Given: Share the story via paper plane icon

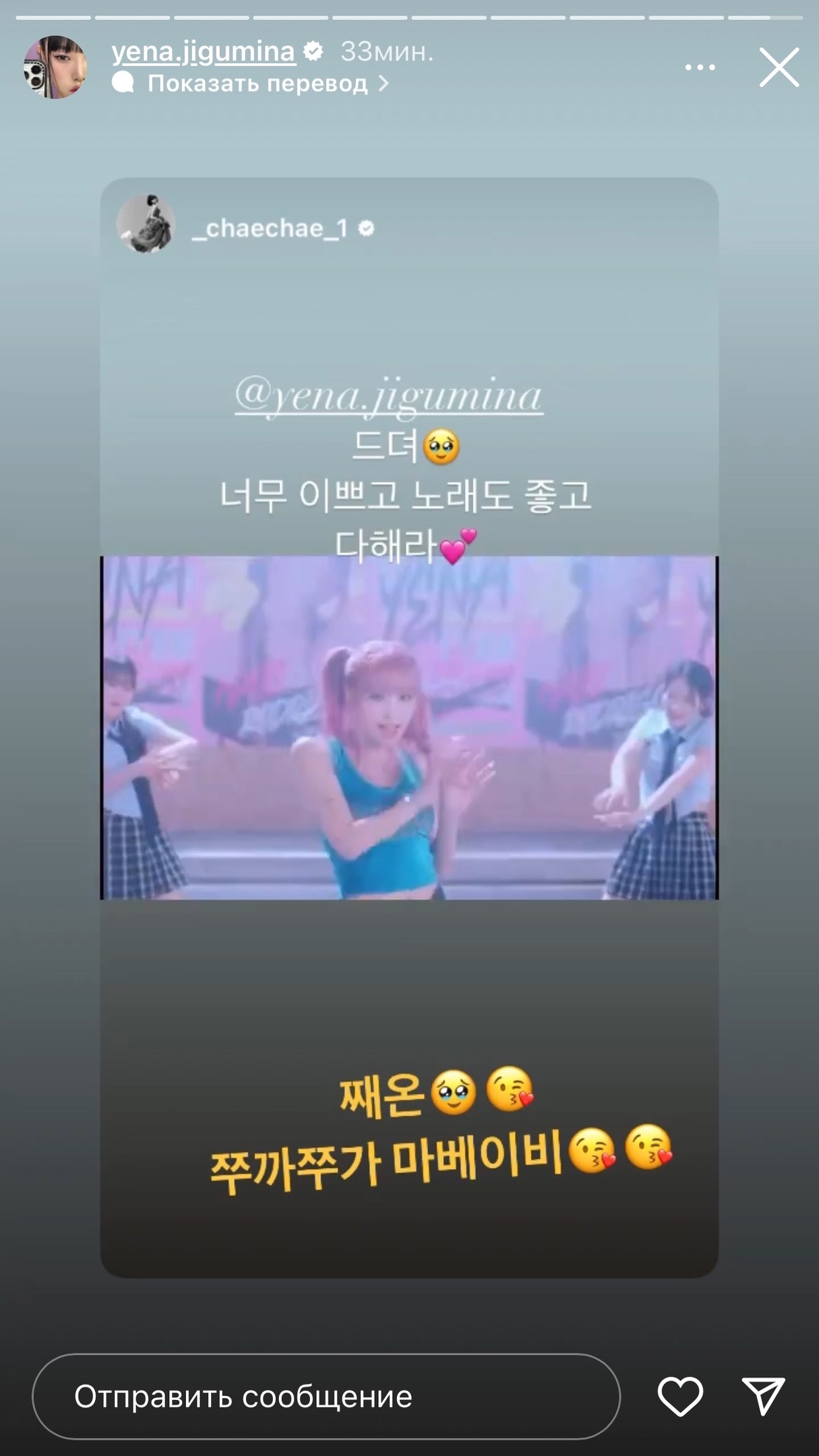Looking at the screenshot, I should (763, 1395).
